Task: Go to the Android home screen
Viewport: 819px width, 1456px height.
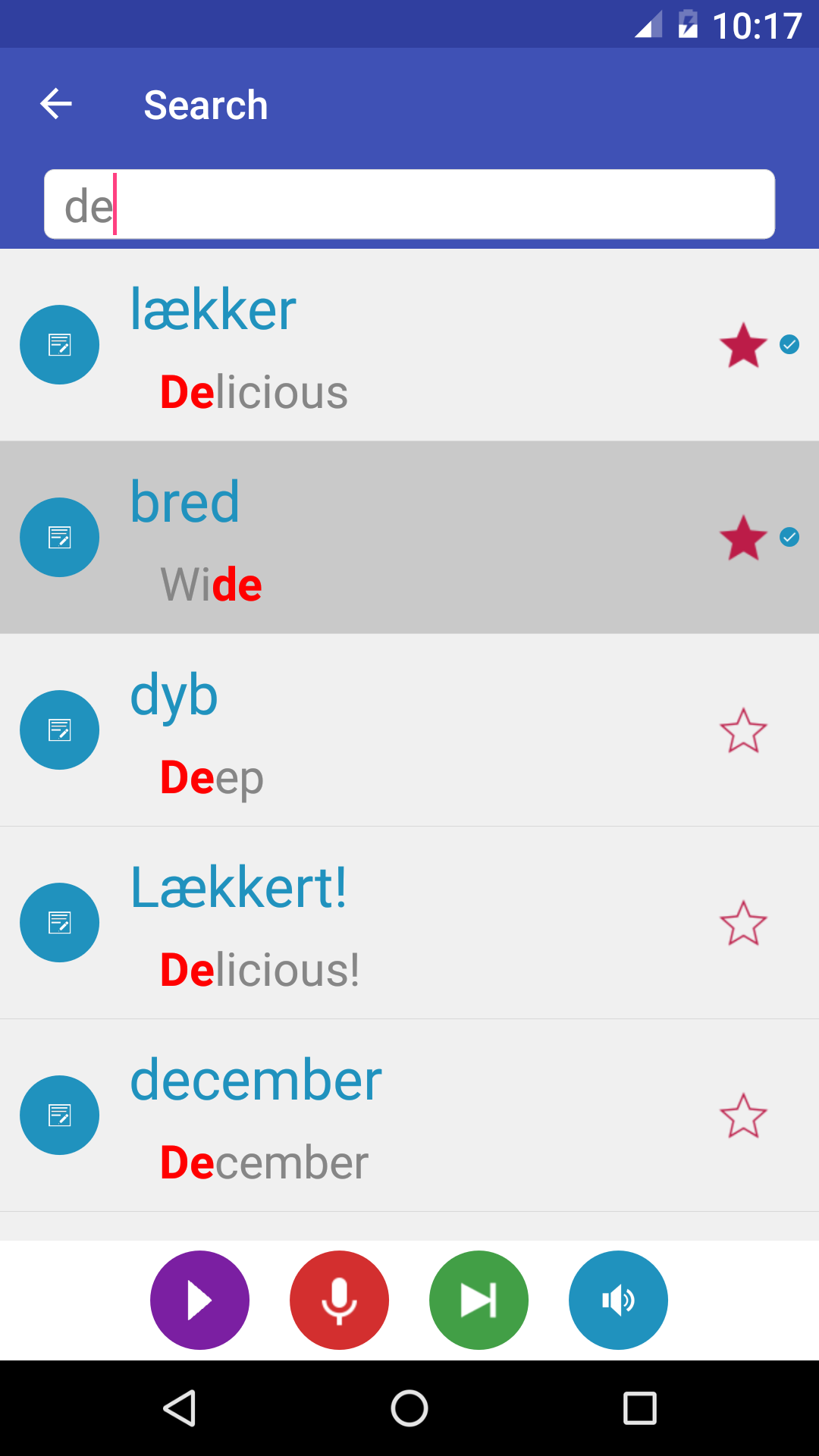Action: [409, 1409]
